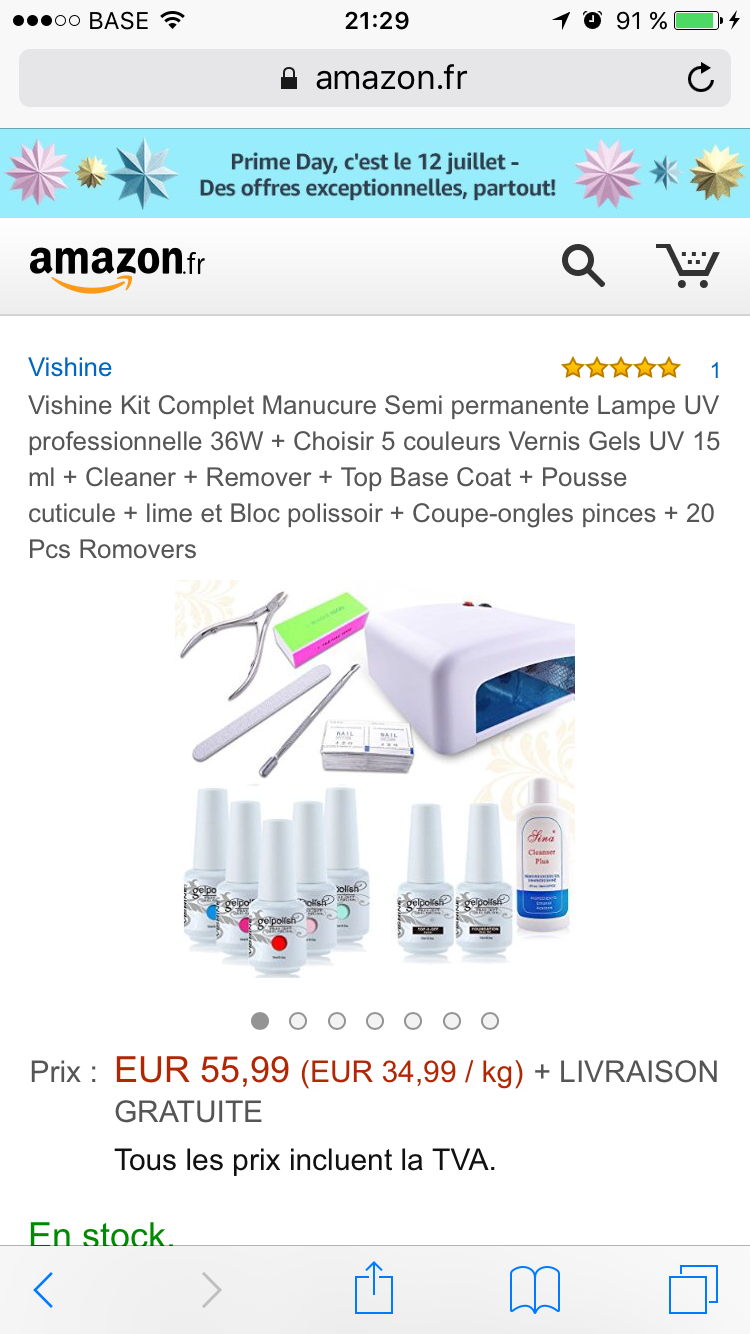Reload the page

701,78
